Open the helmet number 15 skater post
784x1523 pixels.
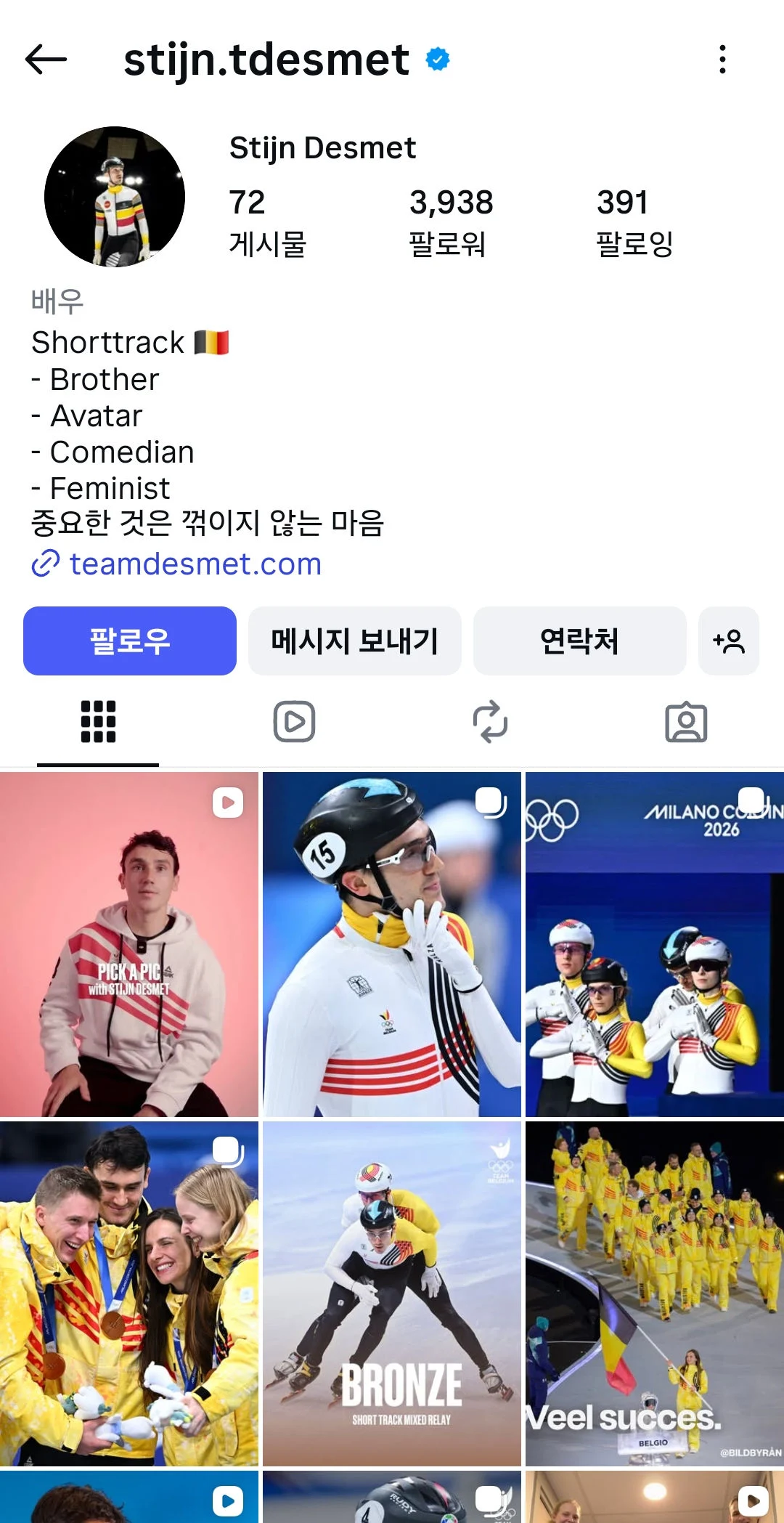(391, 944)
